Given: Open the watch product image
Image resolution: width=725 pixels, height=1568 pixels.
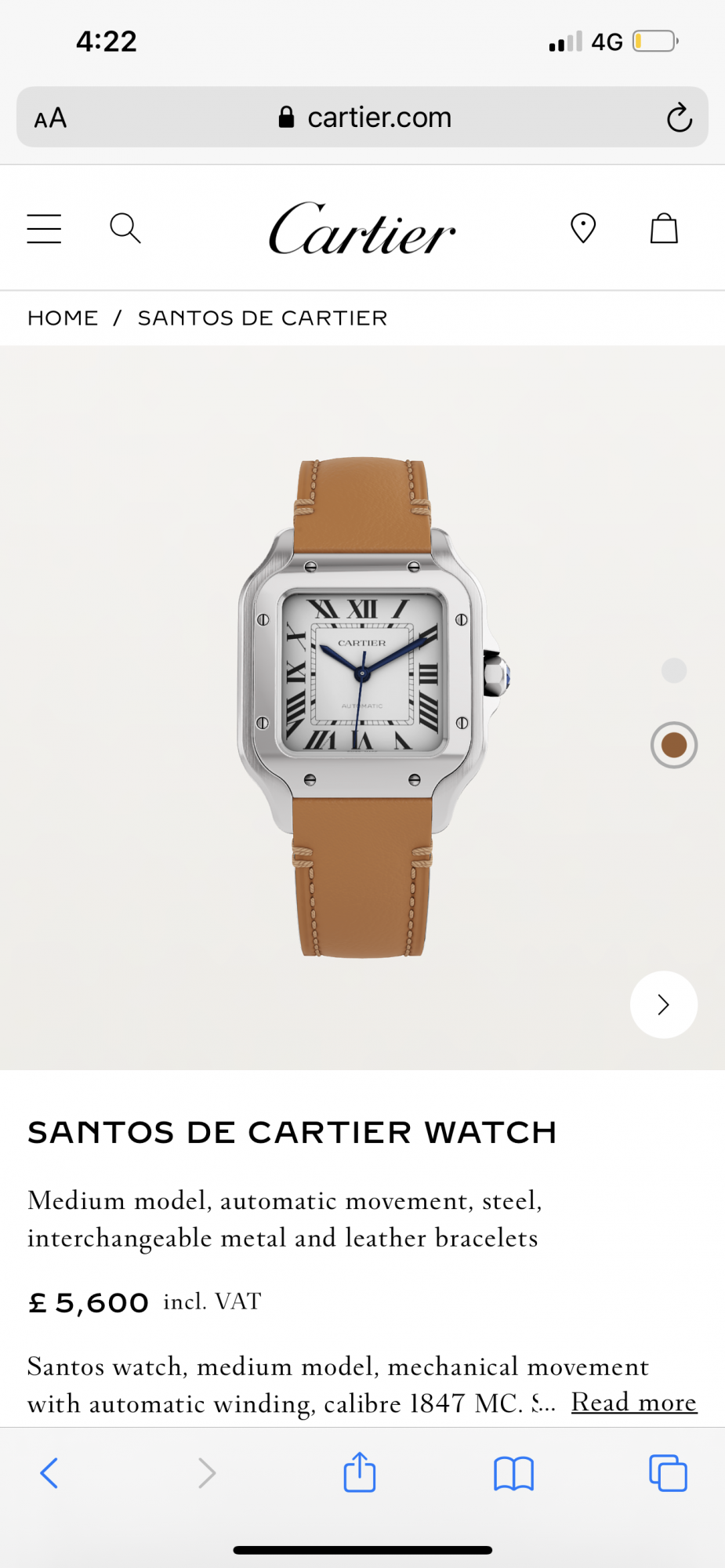Looking at the screenshot, I should tap(362, 706).
